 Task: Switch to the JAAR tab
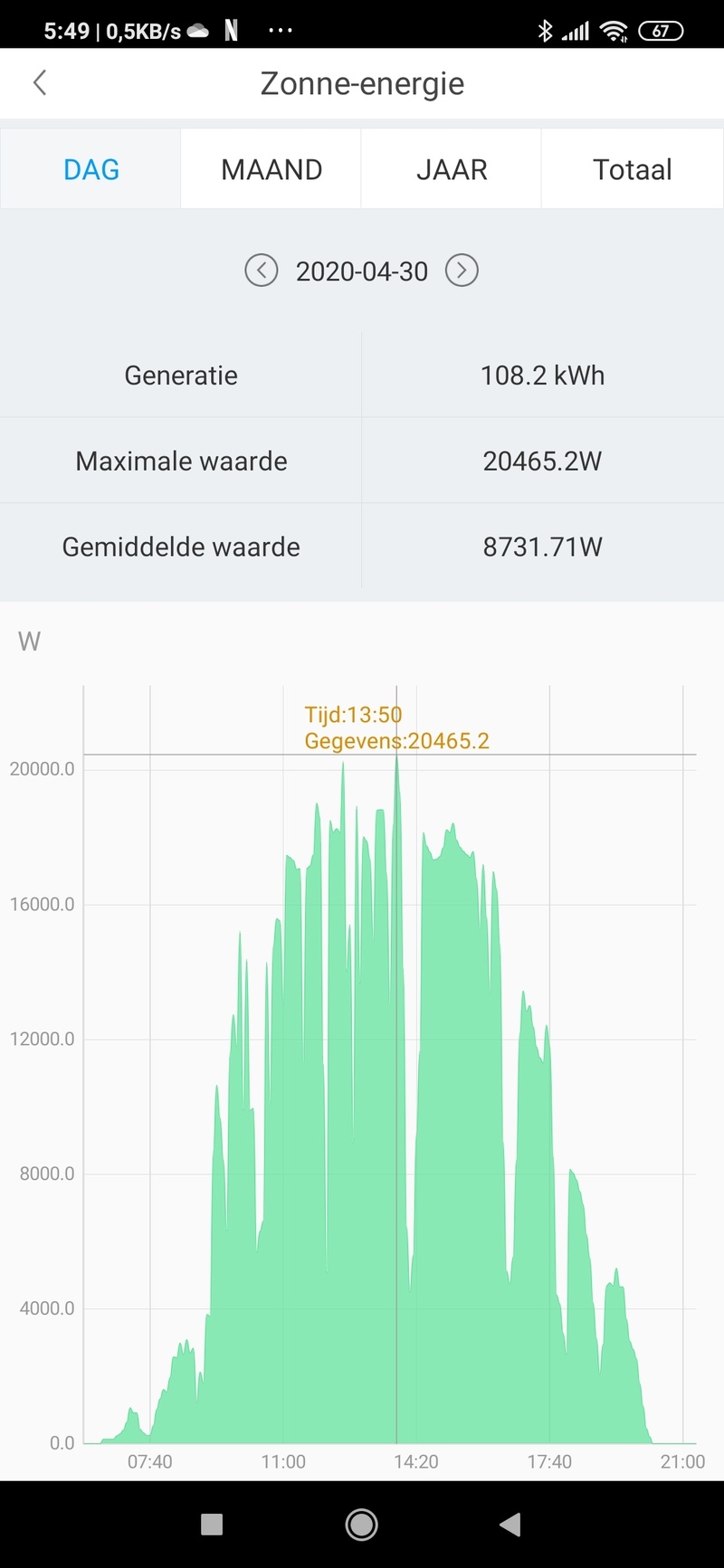point(452,169)
